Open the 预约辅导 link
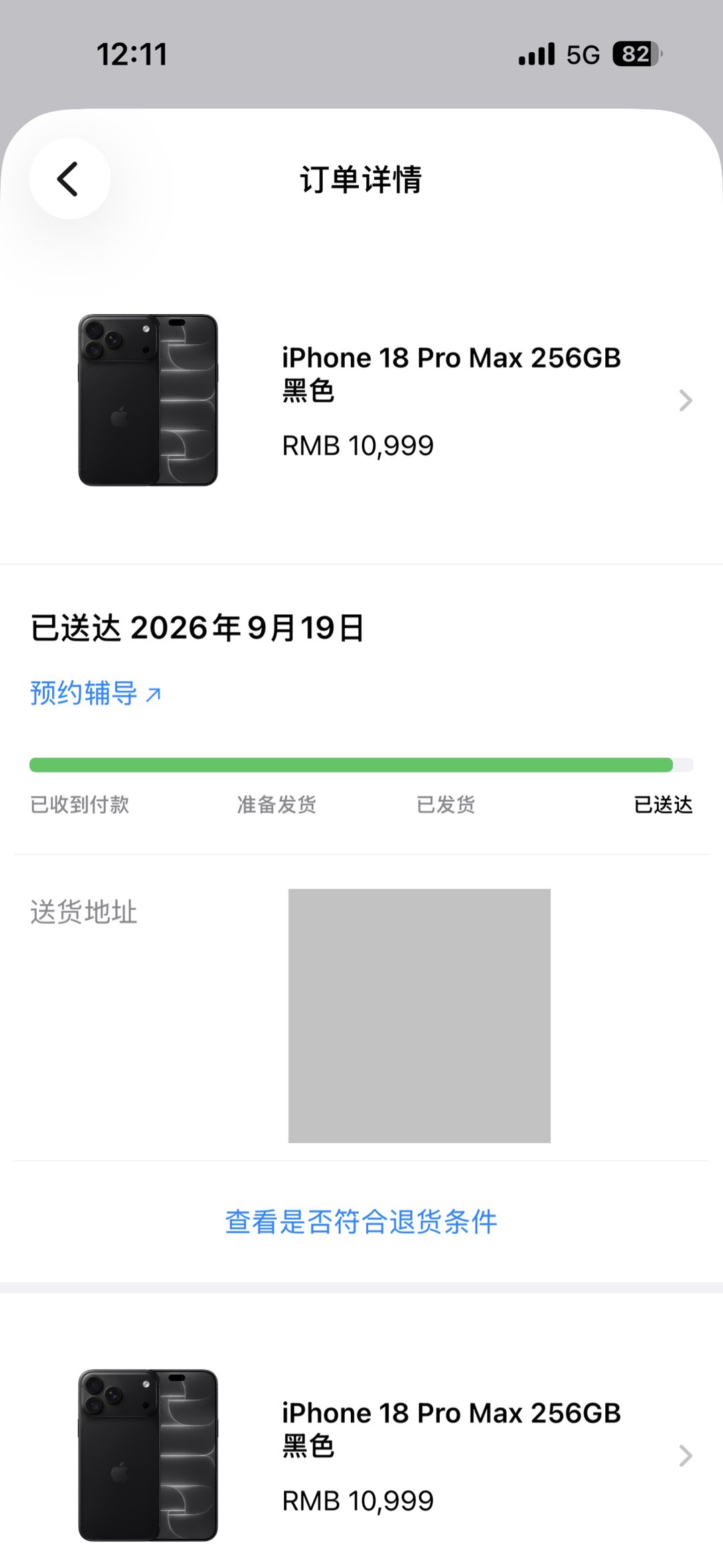This screenshot has height=1568, width=723. pyautogui.click(x=96, y=693)
